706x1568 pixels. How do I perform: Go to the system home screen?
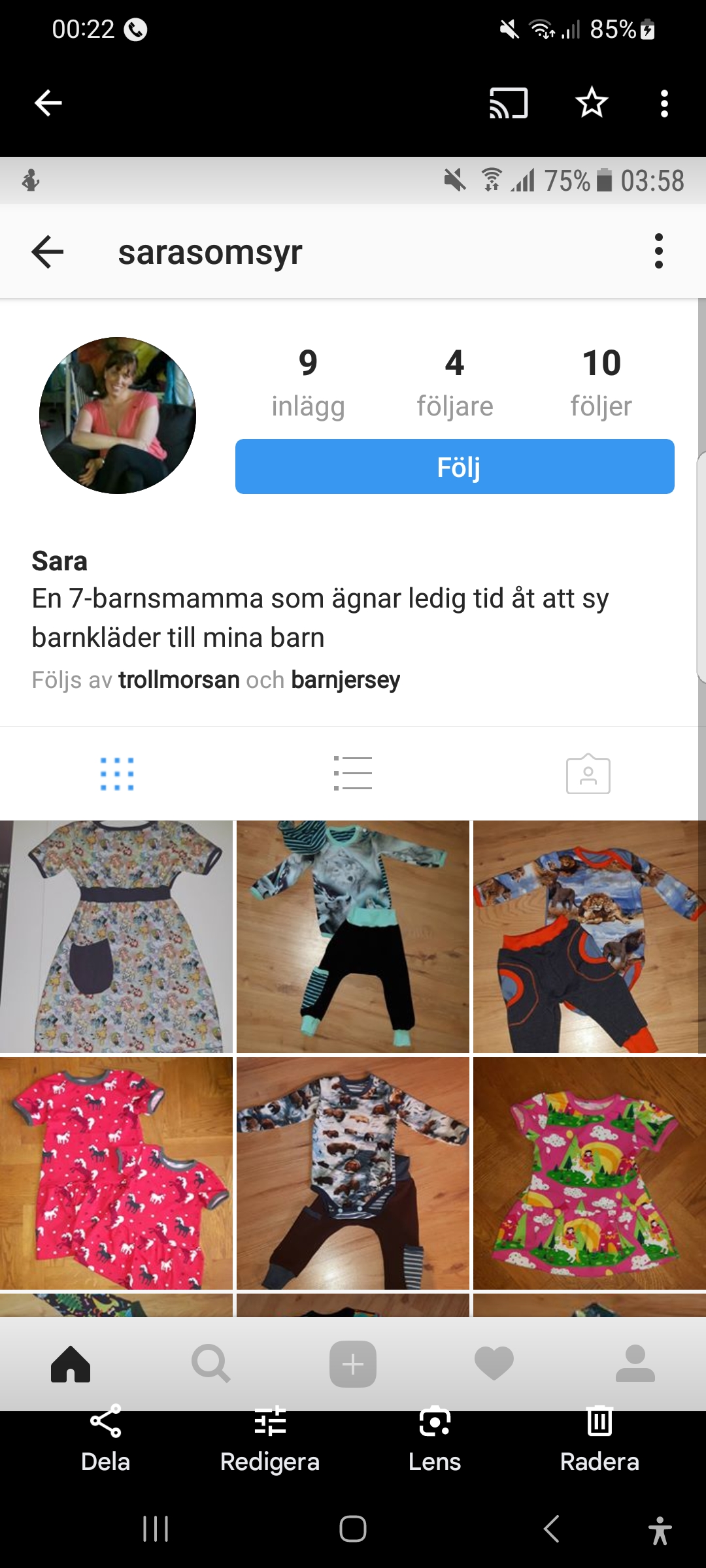pyautogui.click(x=353, y=1529)
